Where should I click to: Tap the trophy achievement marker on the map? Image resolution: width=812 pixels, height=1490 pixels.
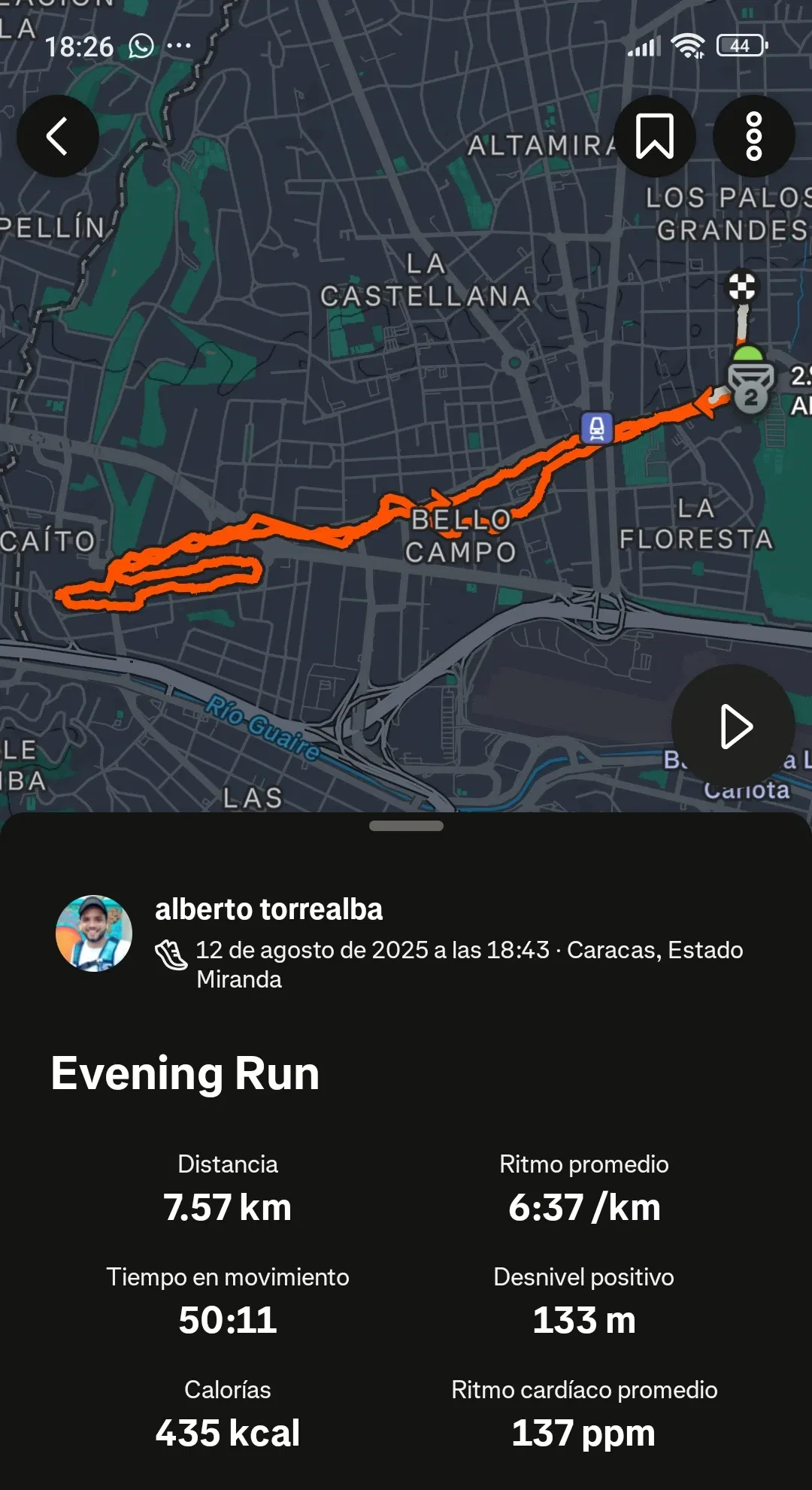[750, 385]
